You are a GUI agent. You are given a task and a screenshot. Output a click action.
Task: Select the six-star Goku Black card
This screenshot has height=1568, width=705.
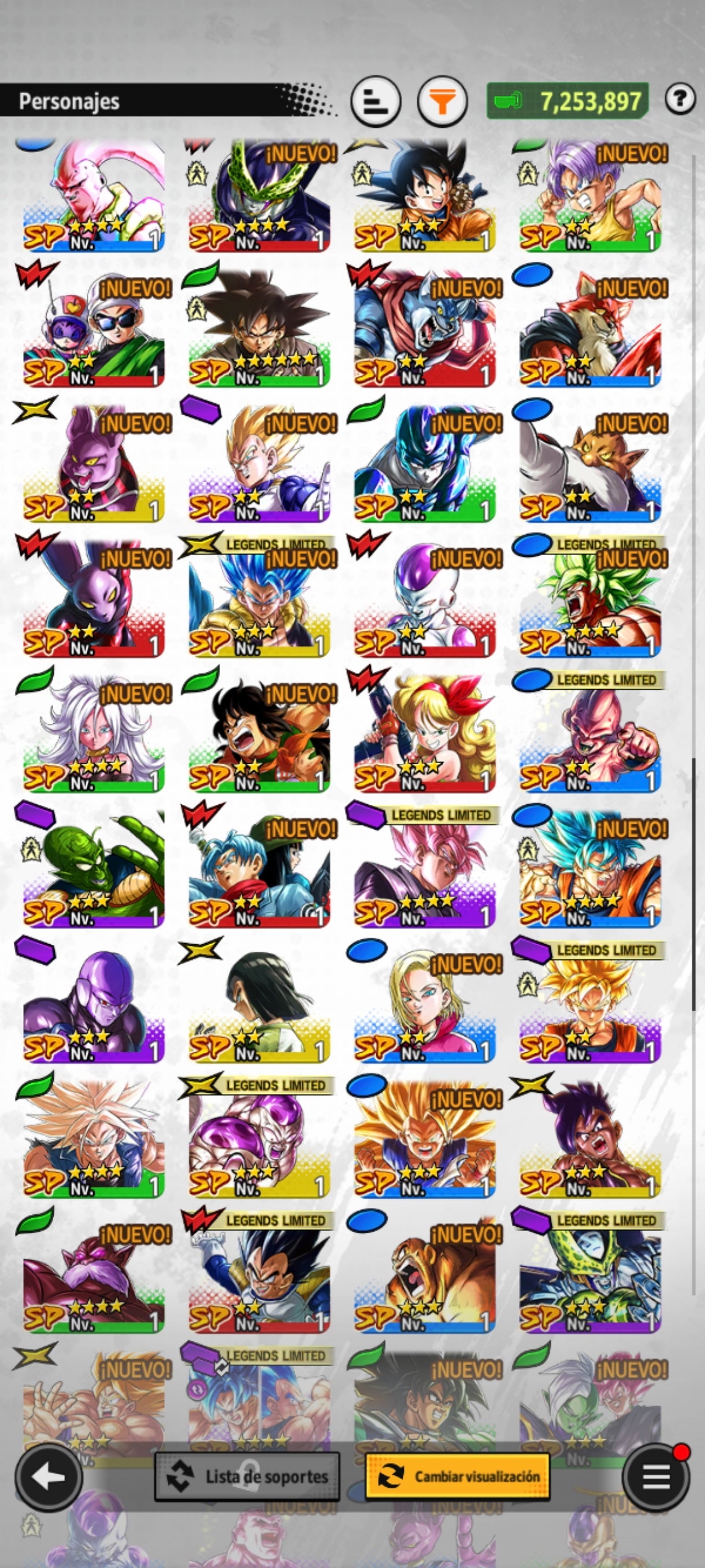coord(258,335)
